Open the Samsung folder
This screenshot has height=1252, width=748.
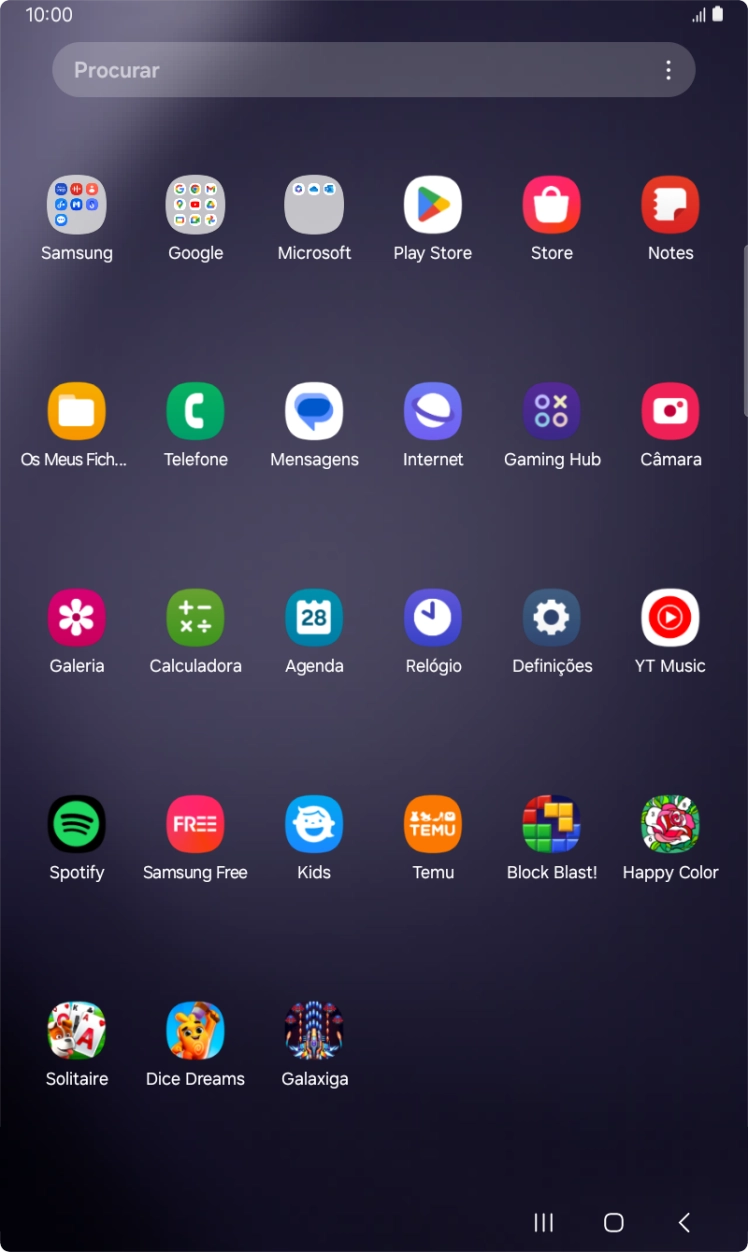[x=77, y=205]
